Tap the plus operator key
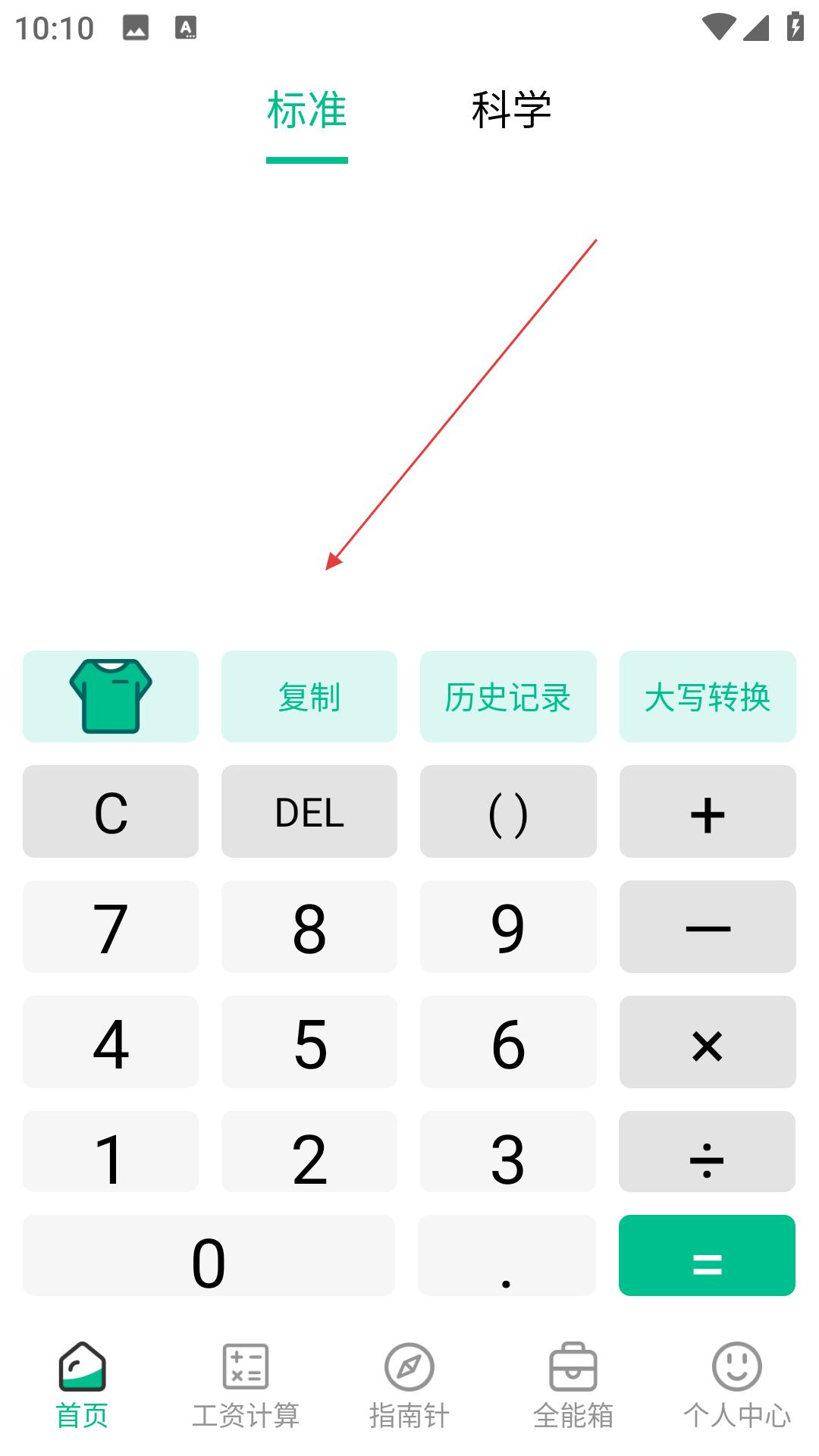This screenshot has height=1456, width=819. (708, 811)
